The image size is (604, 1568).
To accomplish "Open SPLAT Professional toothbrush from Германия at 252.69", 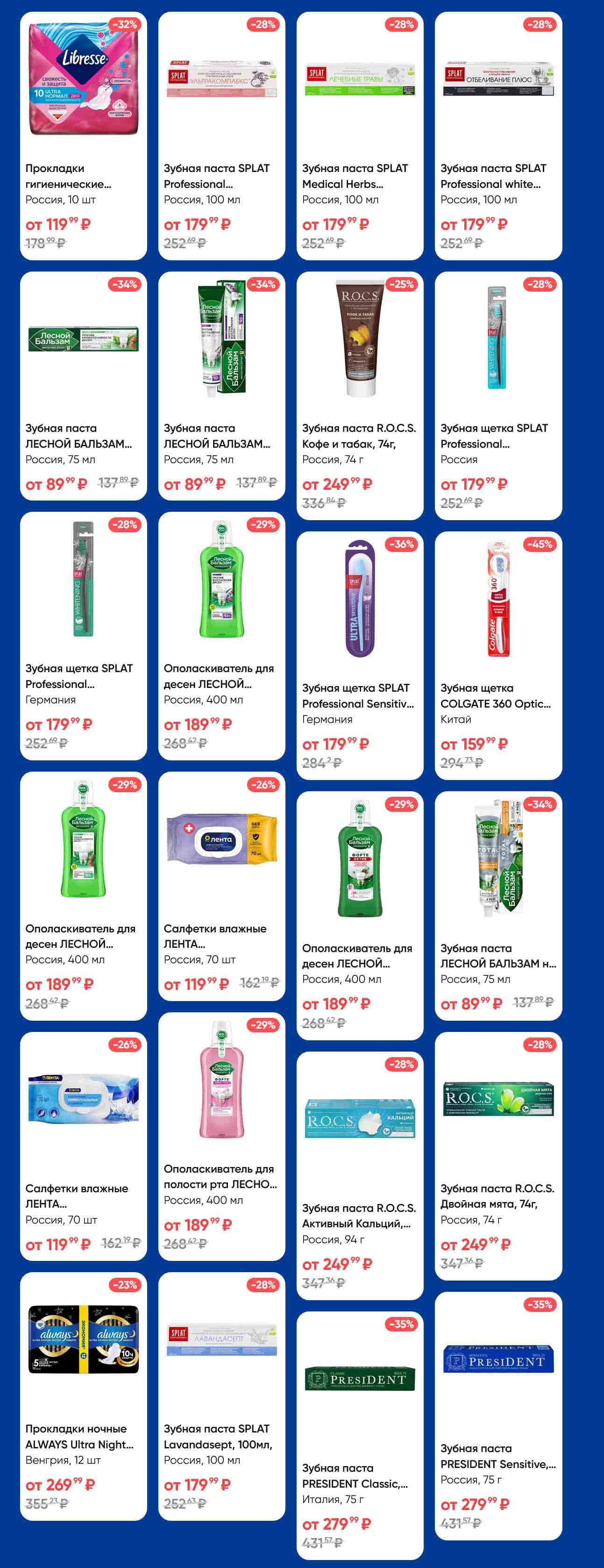I will (x=83, y=636).
